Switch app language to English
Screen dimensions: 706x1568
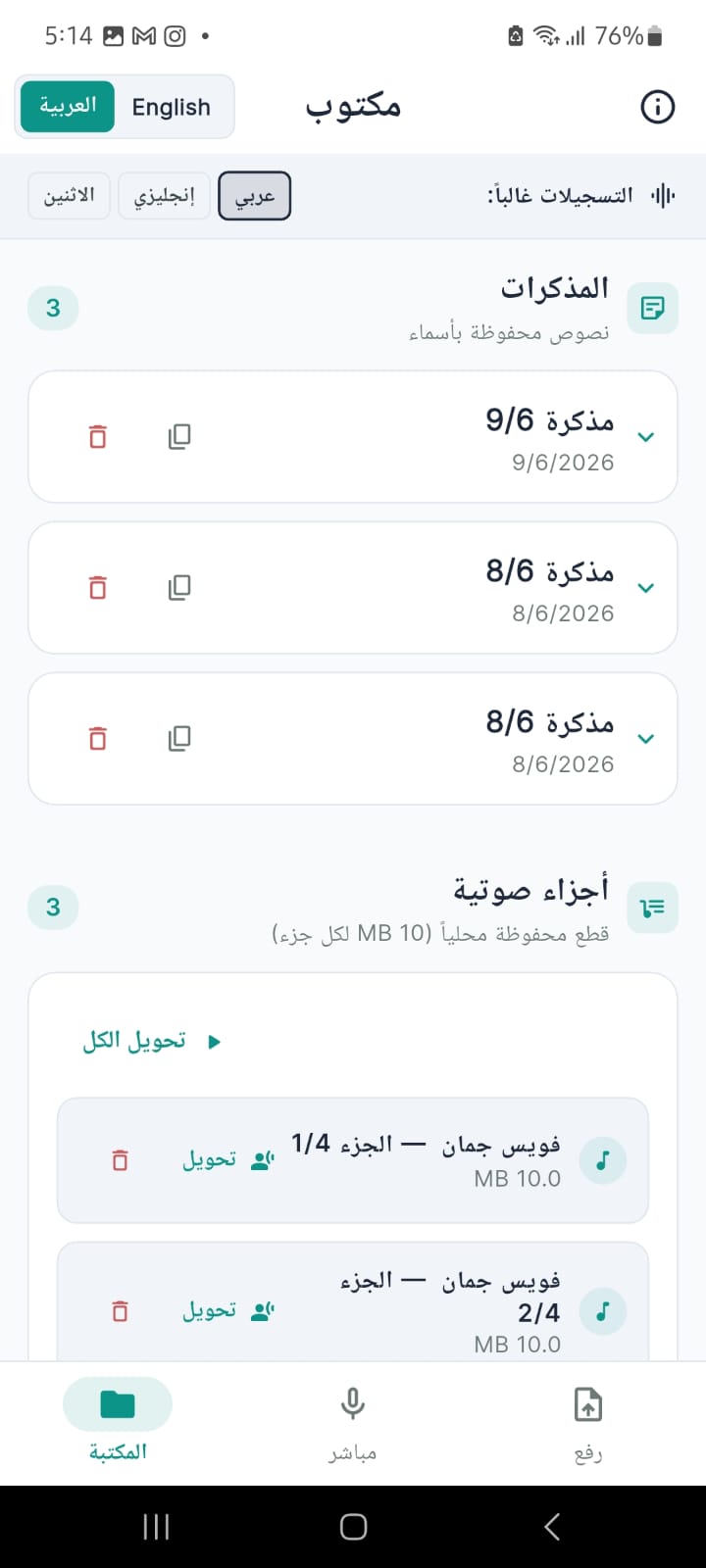172,107
